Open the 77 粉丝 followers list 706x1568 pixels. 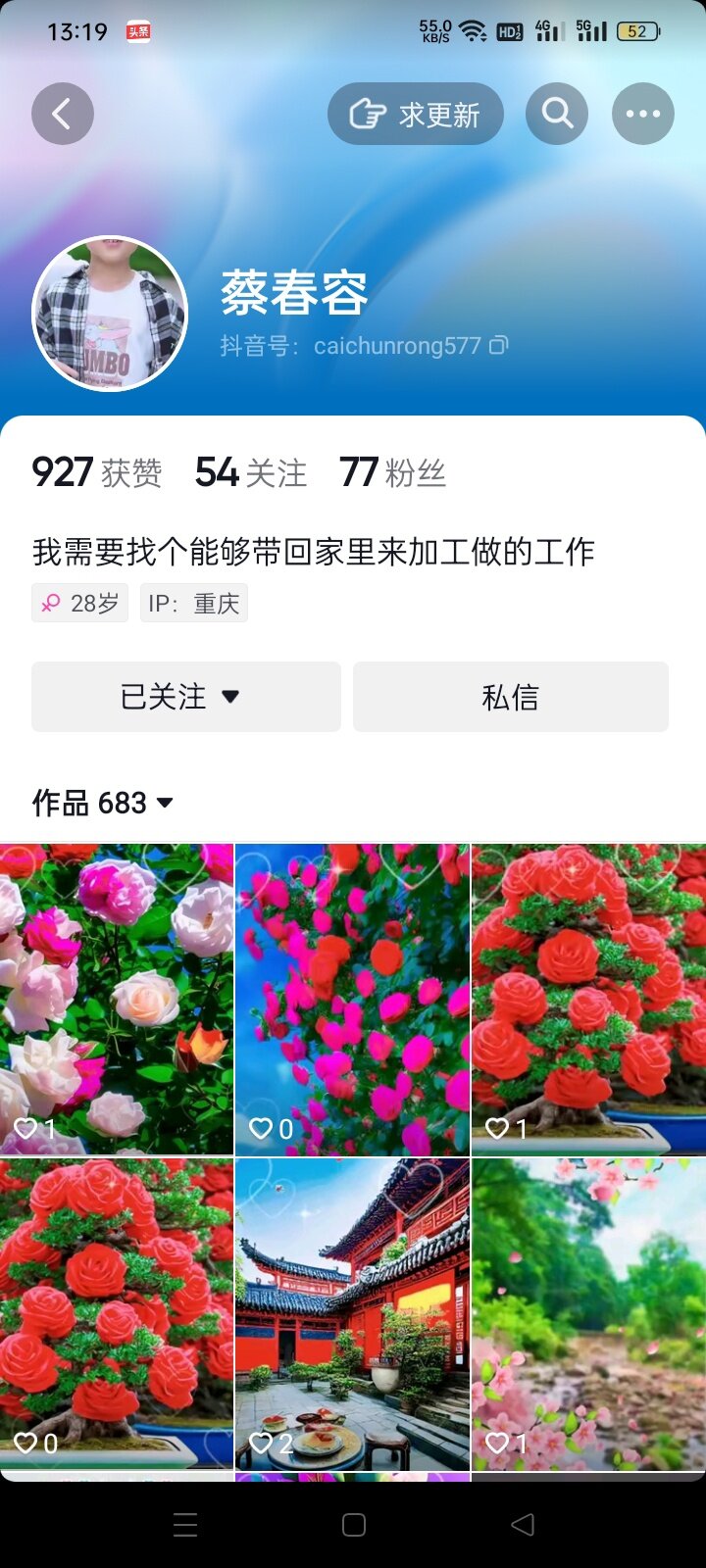click(392, 473)
